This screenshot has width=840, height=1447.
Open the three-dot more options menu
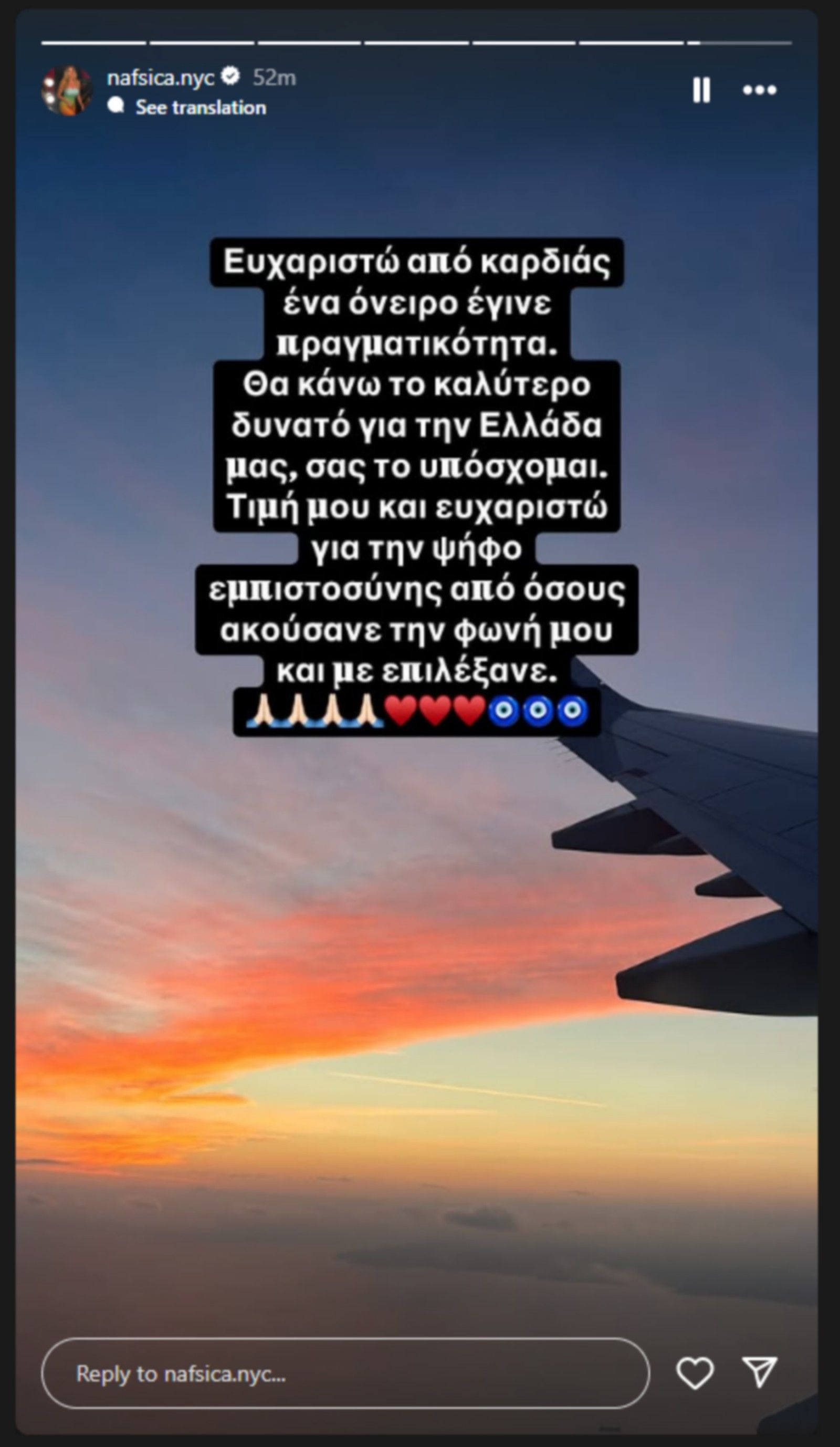click(759, 90)
